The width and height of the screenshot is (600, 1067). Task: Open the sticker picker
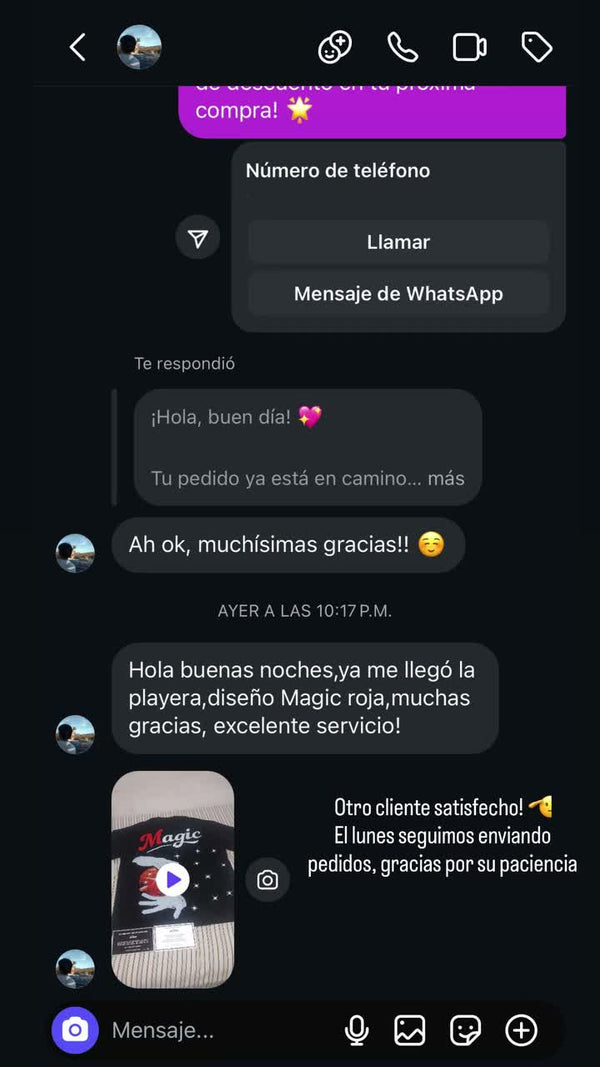[x=465, y=1030]
